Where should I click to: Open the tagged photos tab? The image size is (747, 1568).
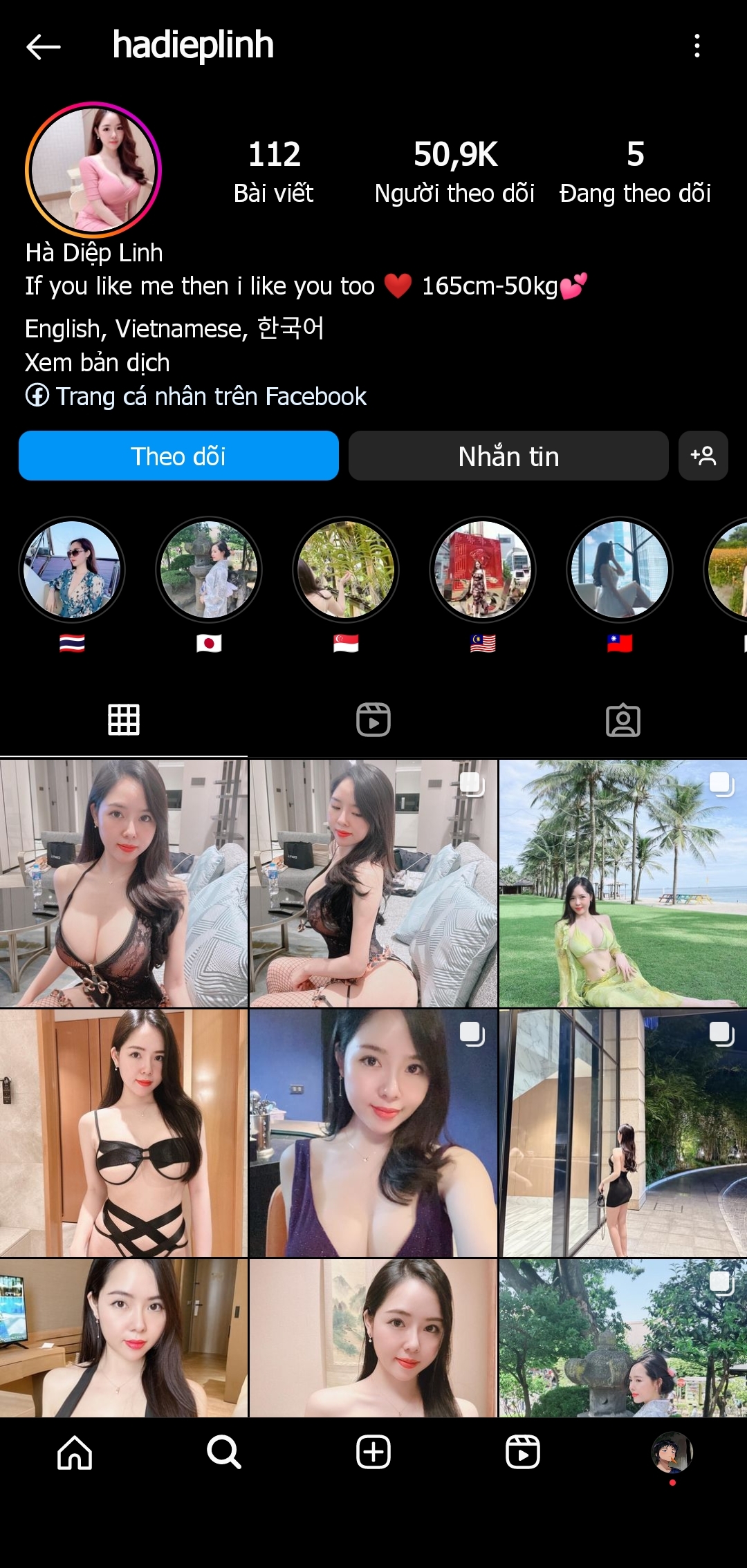click(x=623, y=719)
